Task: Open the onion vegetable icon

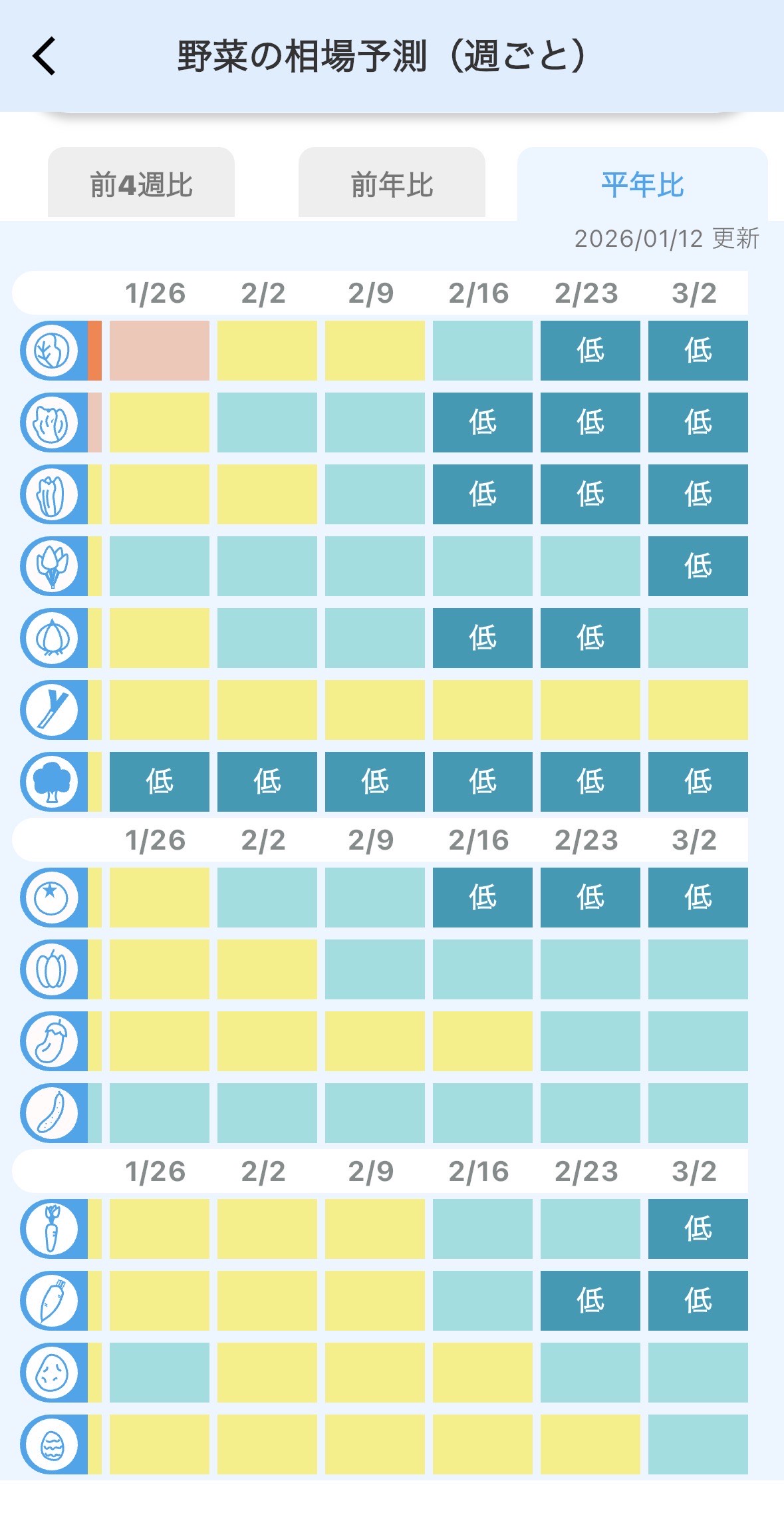Action: click(53, 638)
